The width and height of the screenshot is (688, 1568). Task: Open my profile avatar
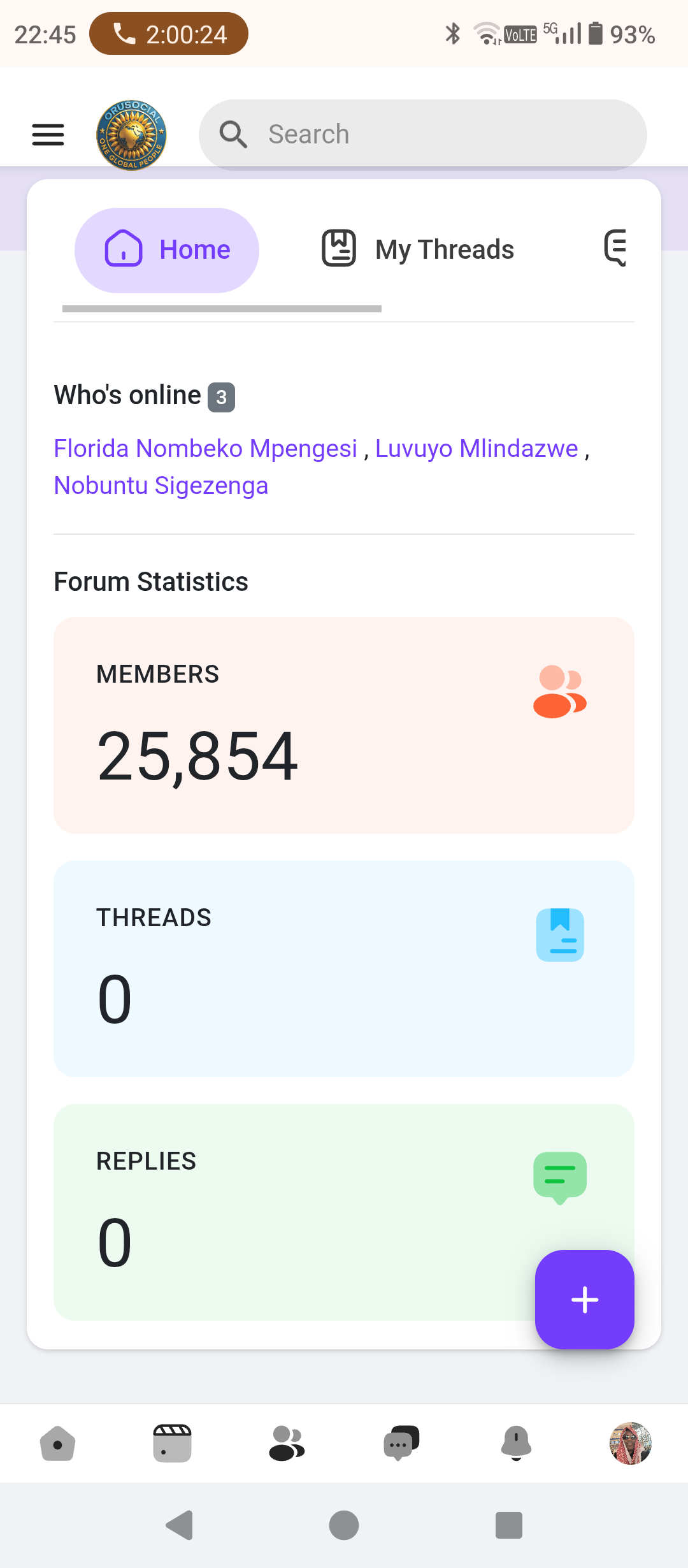[631, 1443]
